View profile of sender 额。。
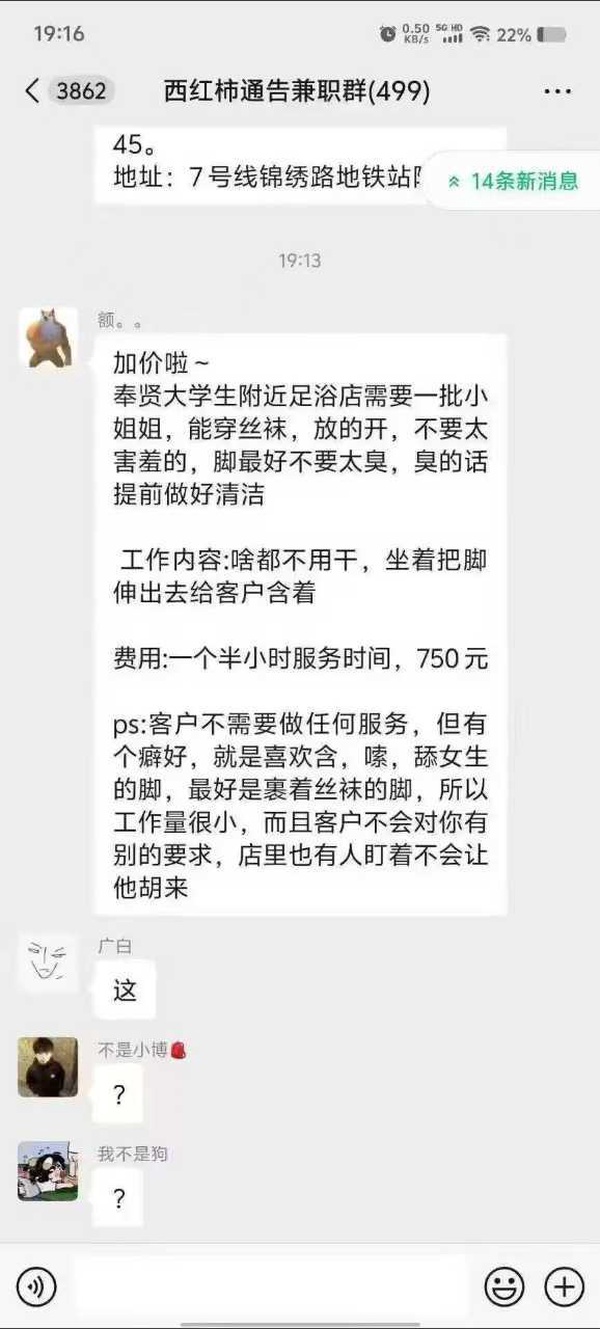Viewport: 600px width, 1329px height. point(48,337)
